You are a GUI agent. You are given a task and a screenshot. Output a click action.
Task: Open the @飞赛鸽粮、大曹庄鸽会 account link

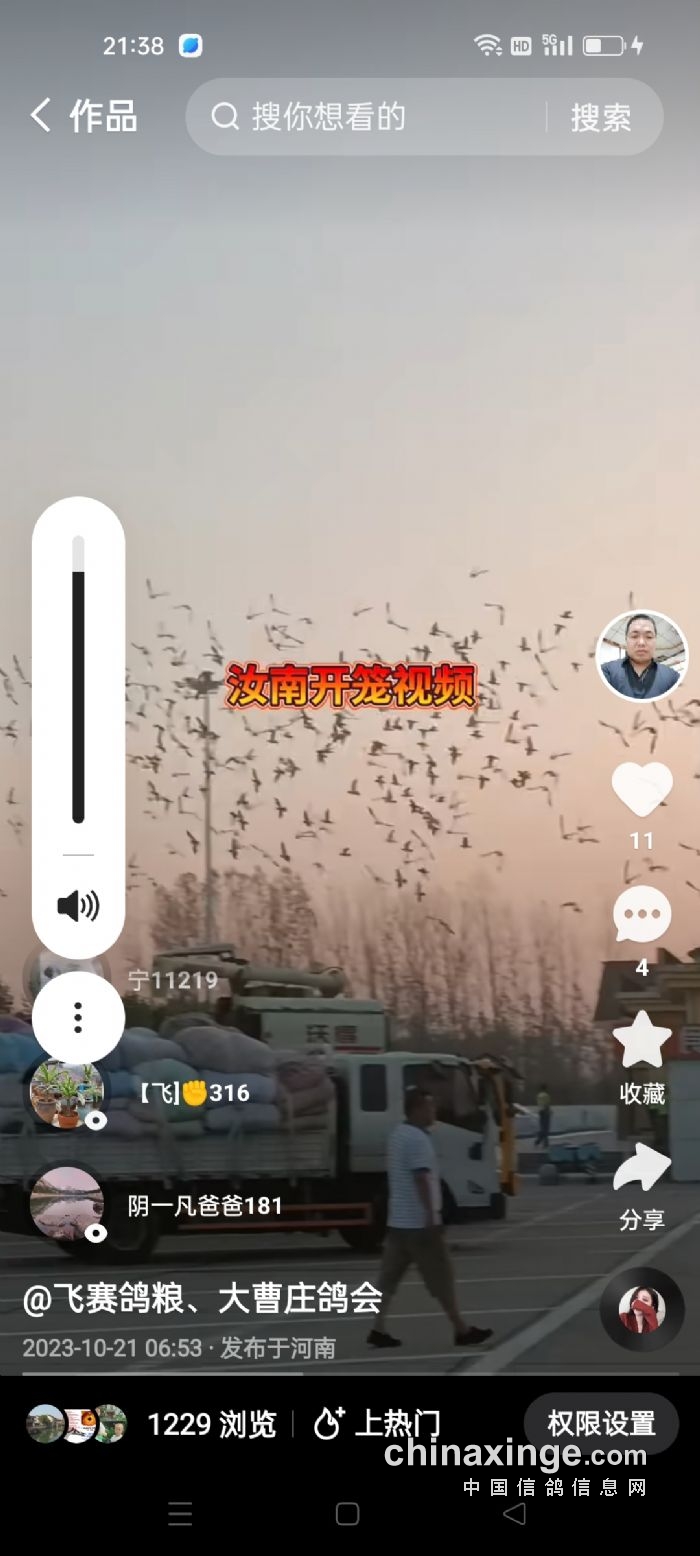[x=203, y=1299]
